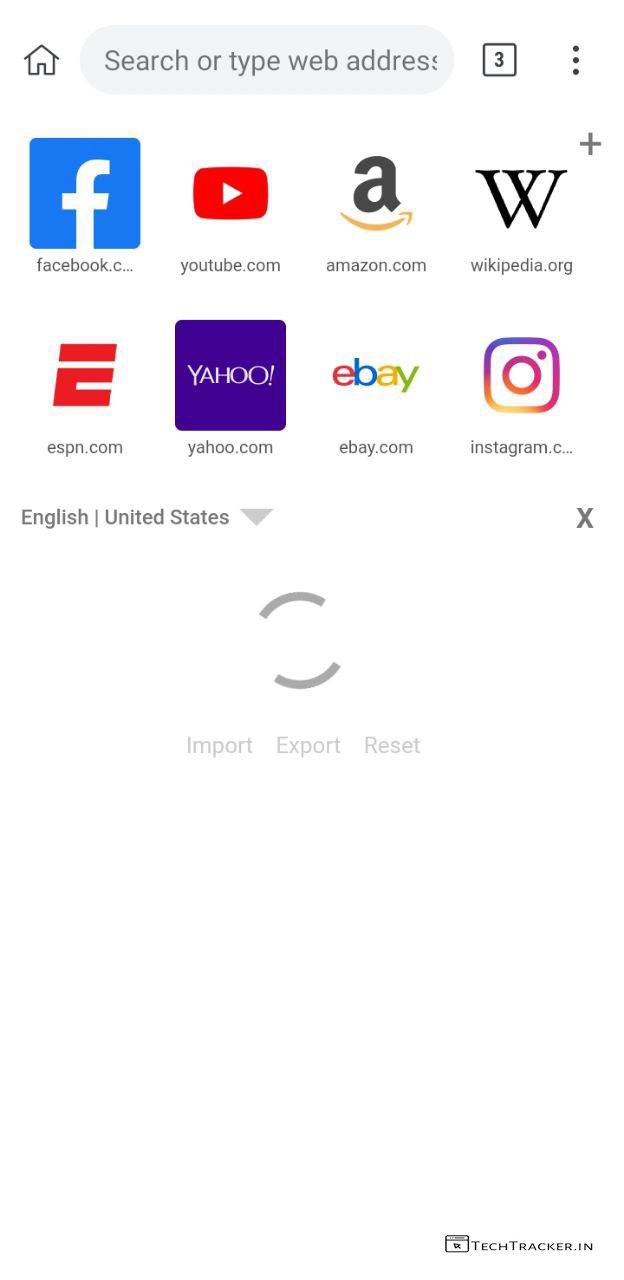Choose the Reset link

[391, 745]
